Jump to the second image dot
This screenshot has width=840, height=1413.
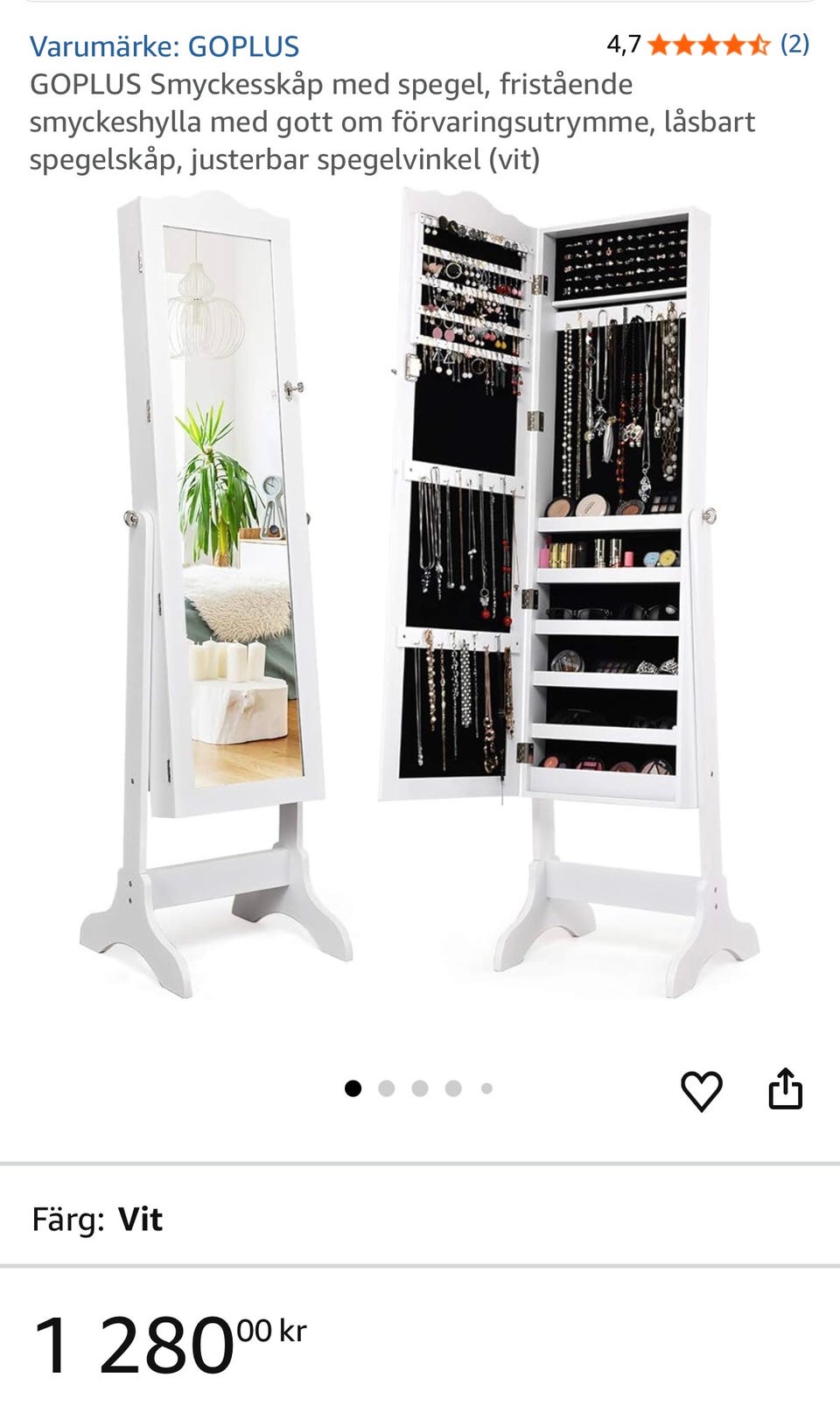386,1088
